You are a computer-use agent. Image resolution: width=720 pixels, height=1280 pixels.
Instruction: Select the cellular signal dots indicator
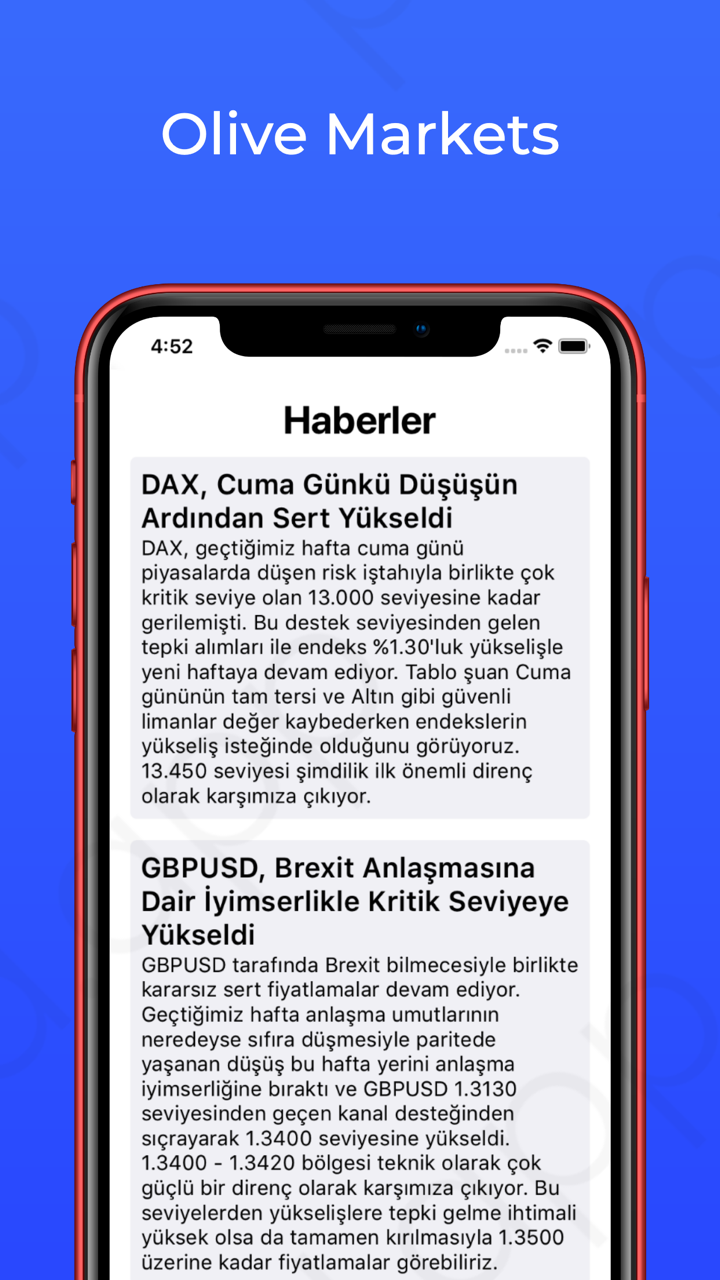[x=514, y=351]
